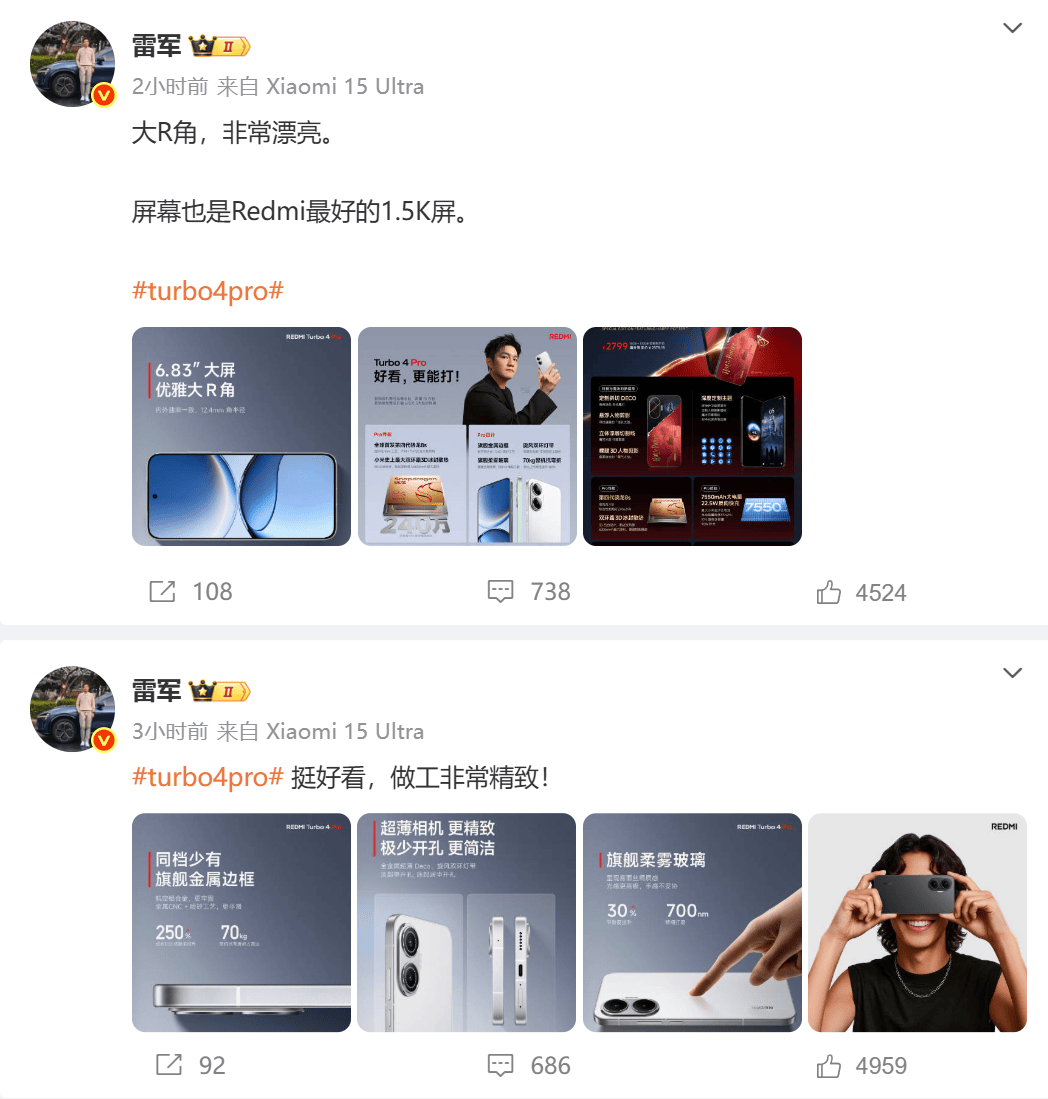The width and height of the screenshot is (1048, 1099).
Task: Expand the chevron menu on the 2小时前 post
Action: (x=1012, y=28)
